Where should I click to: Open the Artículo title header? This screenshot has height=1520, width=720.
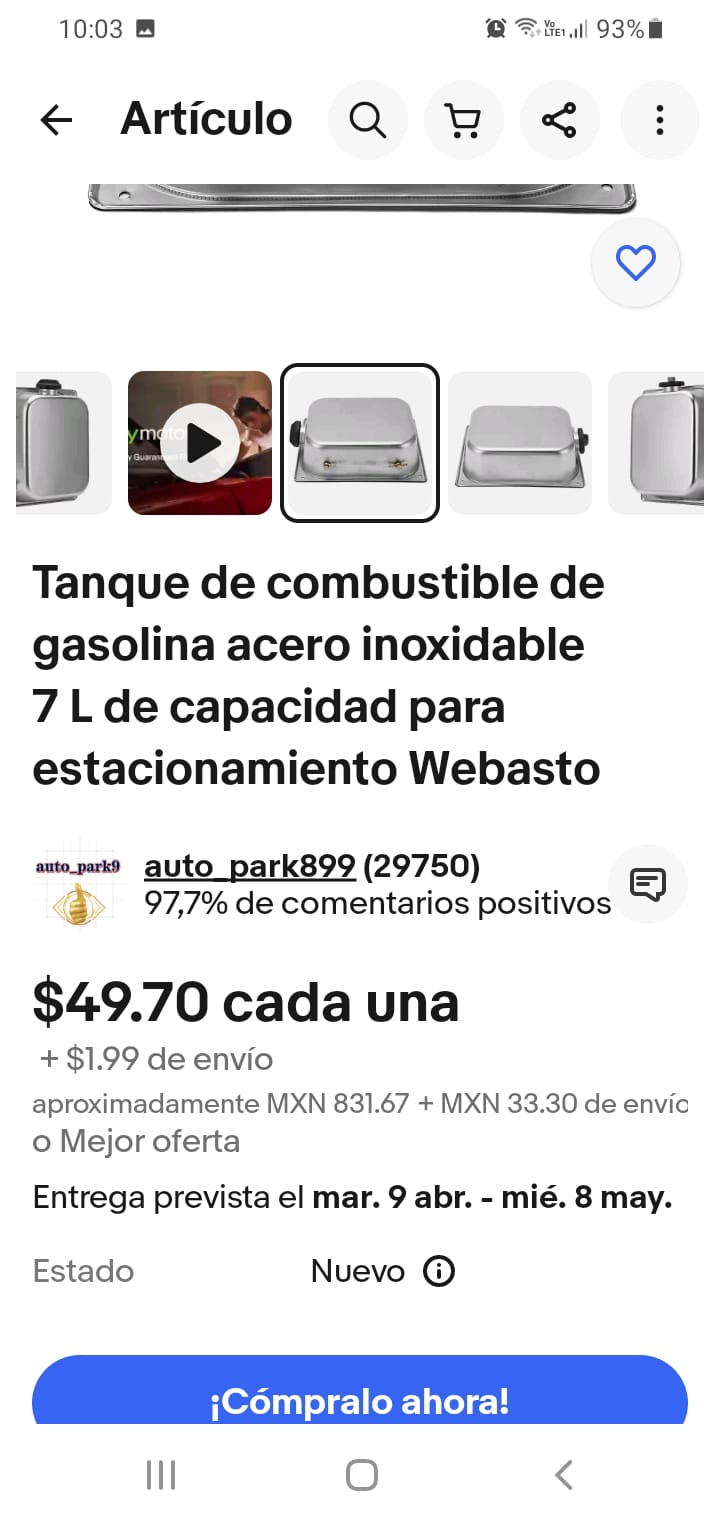click(205, 118)
